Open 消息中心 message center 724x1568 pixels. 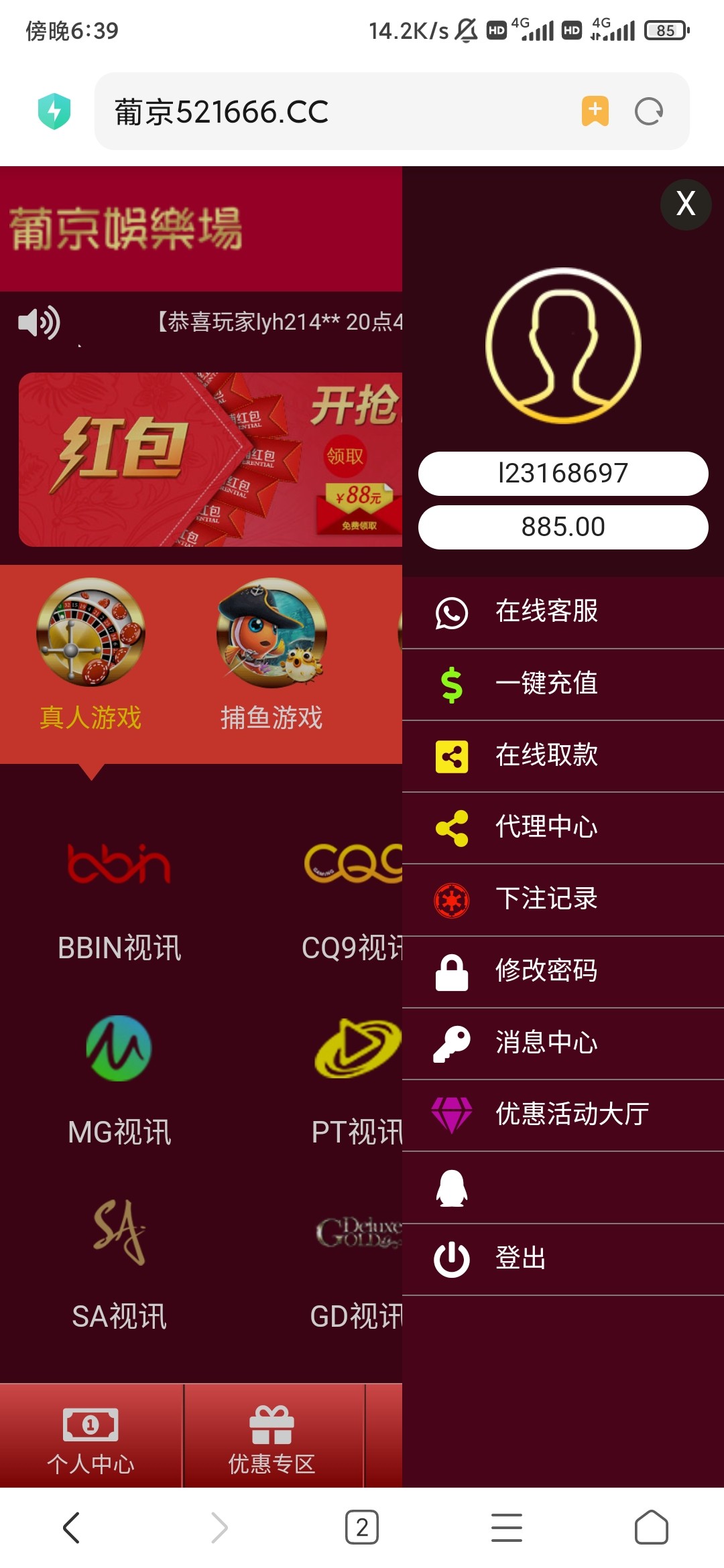coord(546,1043)
